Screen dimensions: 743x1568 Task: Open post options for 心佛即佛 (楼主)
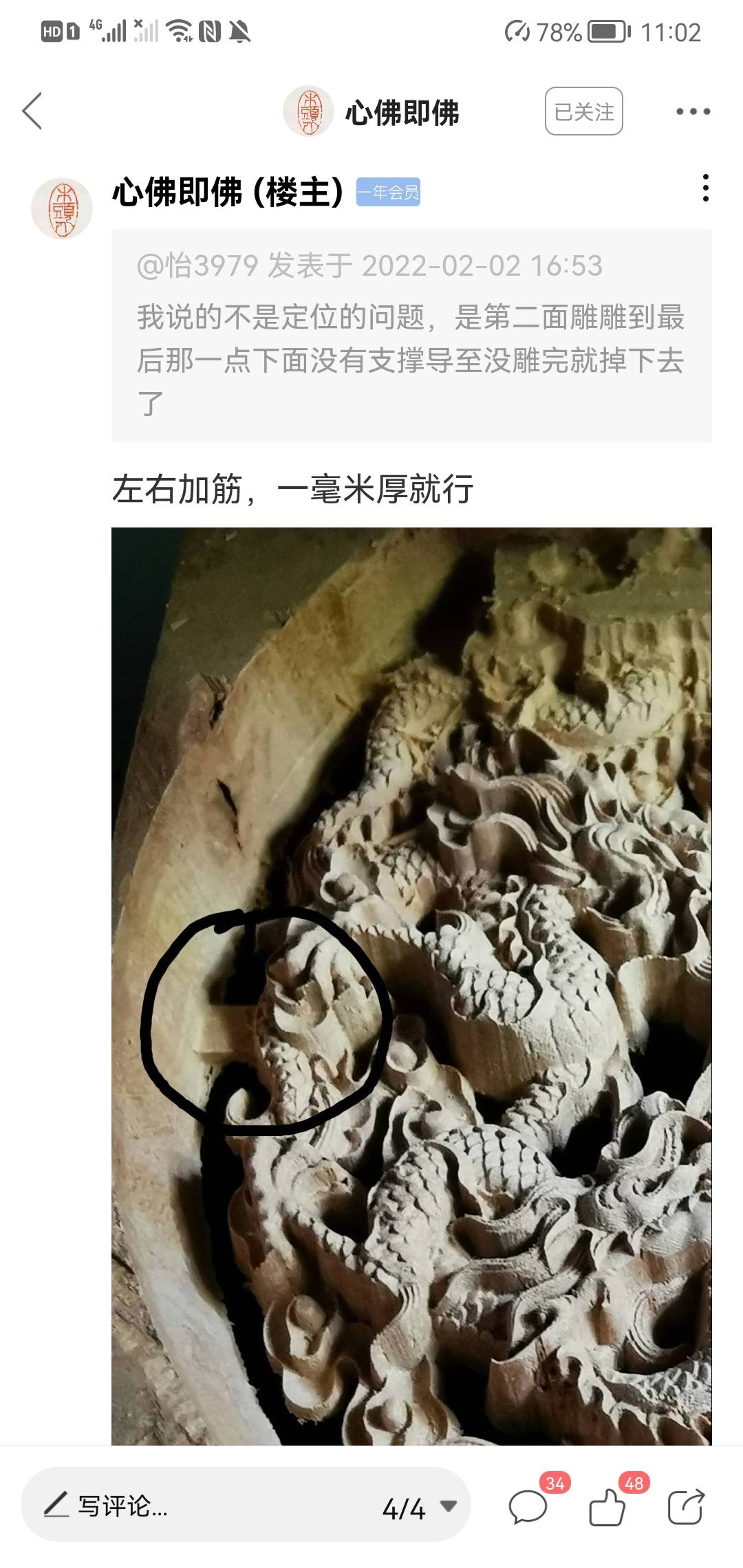click(705, 188)
